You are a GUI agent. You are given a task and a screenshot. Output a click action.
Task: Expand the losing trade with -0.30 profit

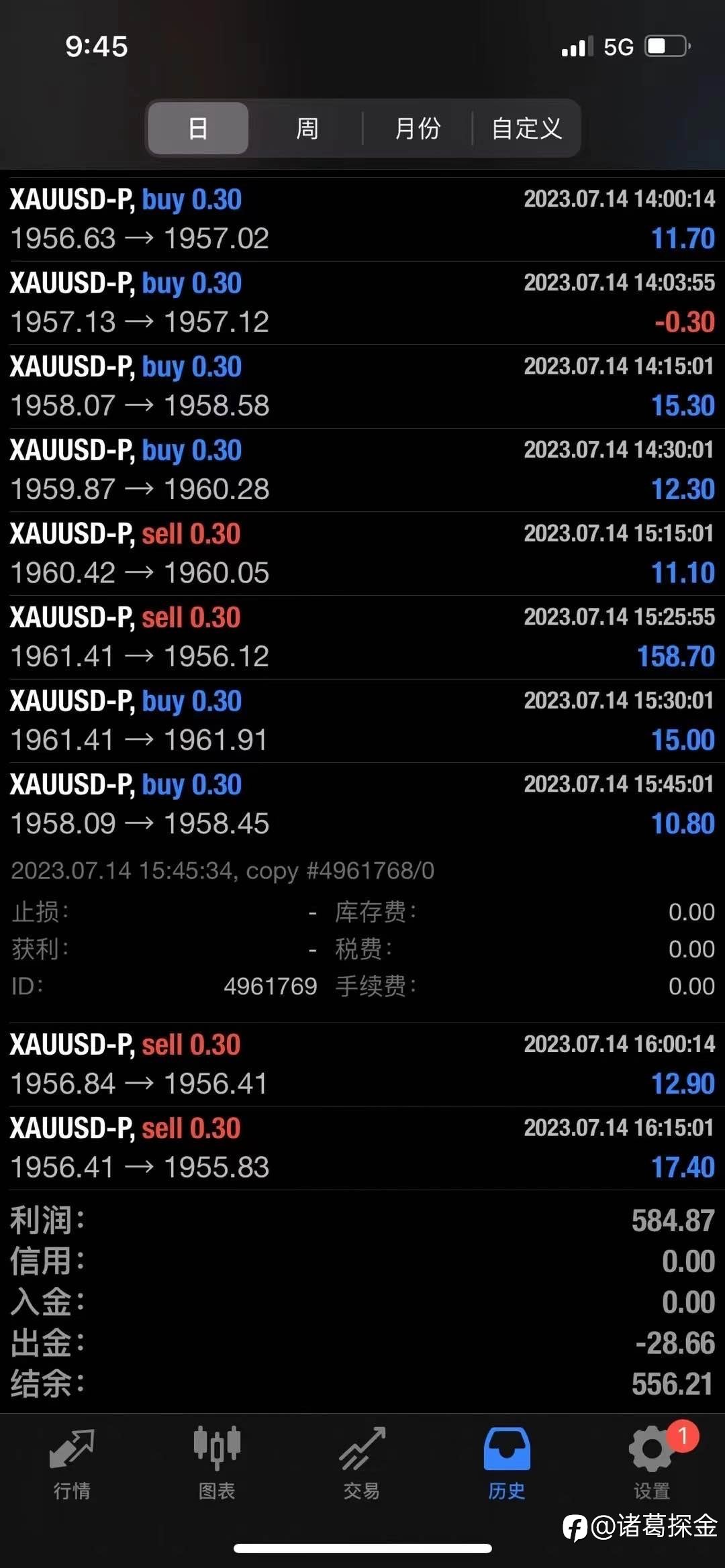coord(362,303)
